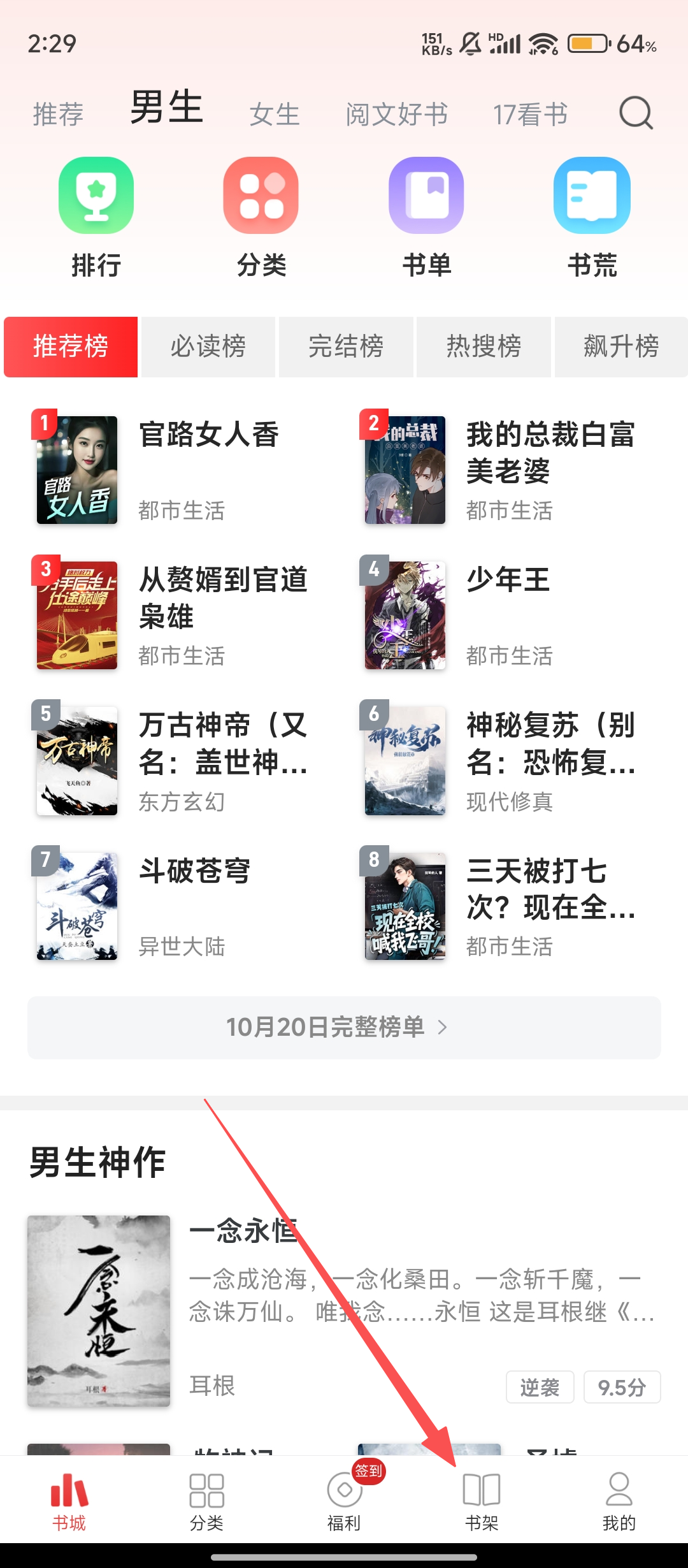This screenshot has height=1568, width=688.
Task: Open the 17看书 tab
Action: pyautogui.click(x=530, y=115)
